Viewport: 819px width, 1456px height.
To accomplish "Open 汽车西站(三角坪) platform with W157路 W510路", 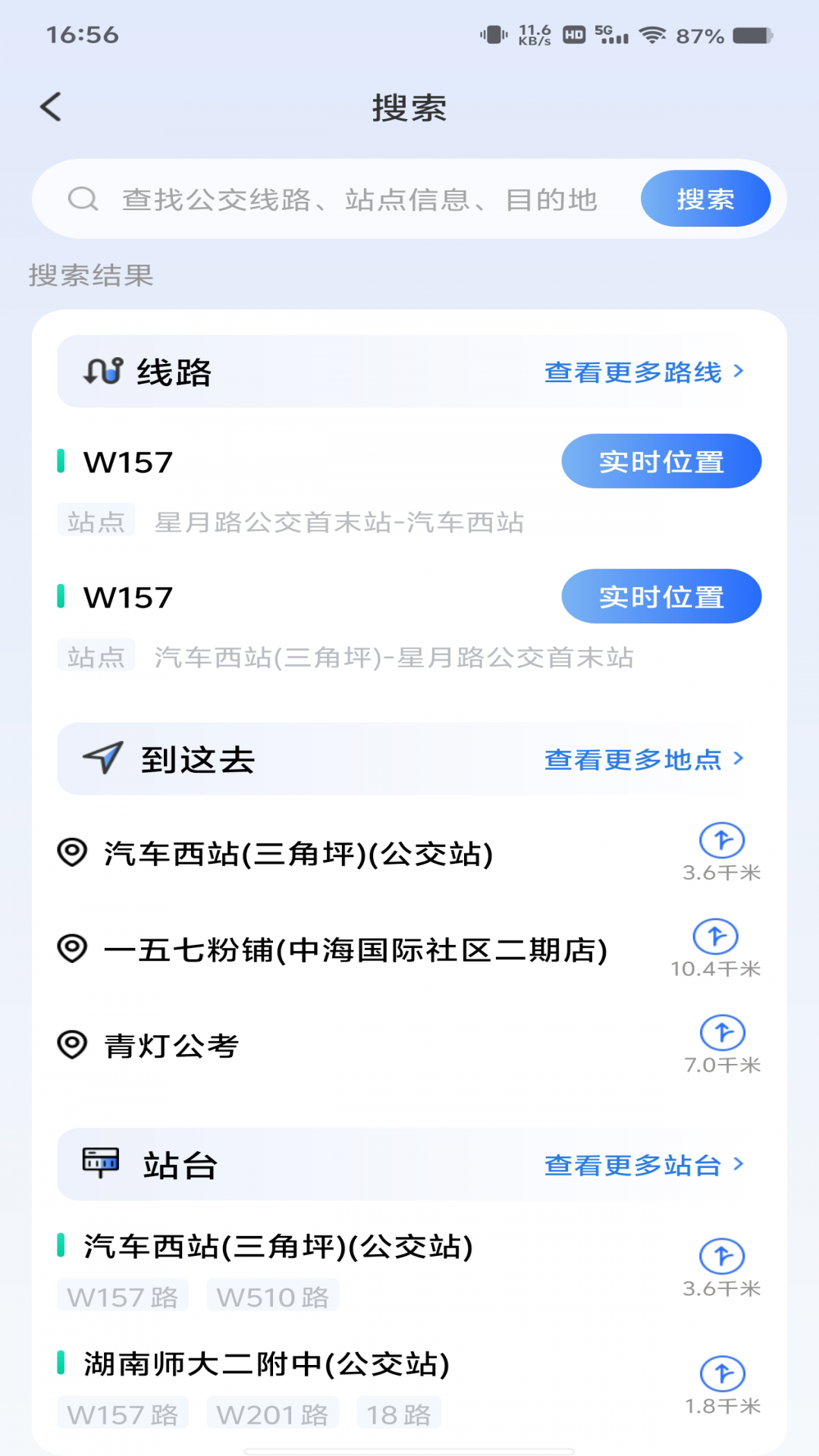I will coord(278,1247).
